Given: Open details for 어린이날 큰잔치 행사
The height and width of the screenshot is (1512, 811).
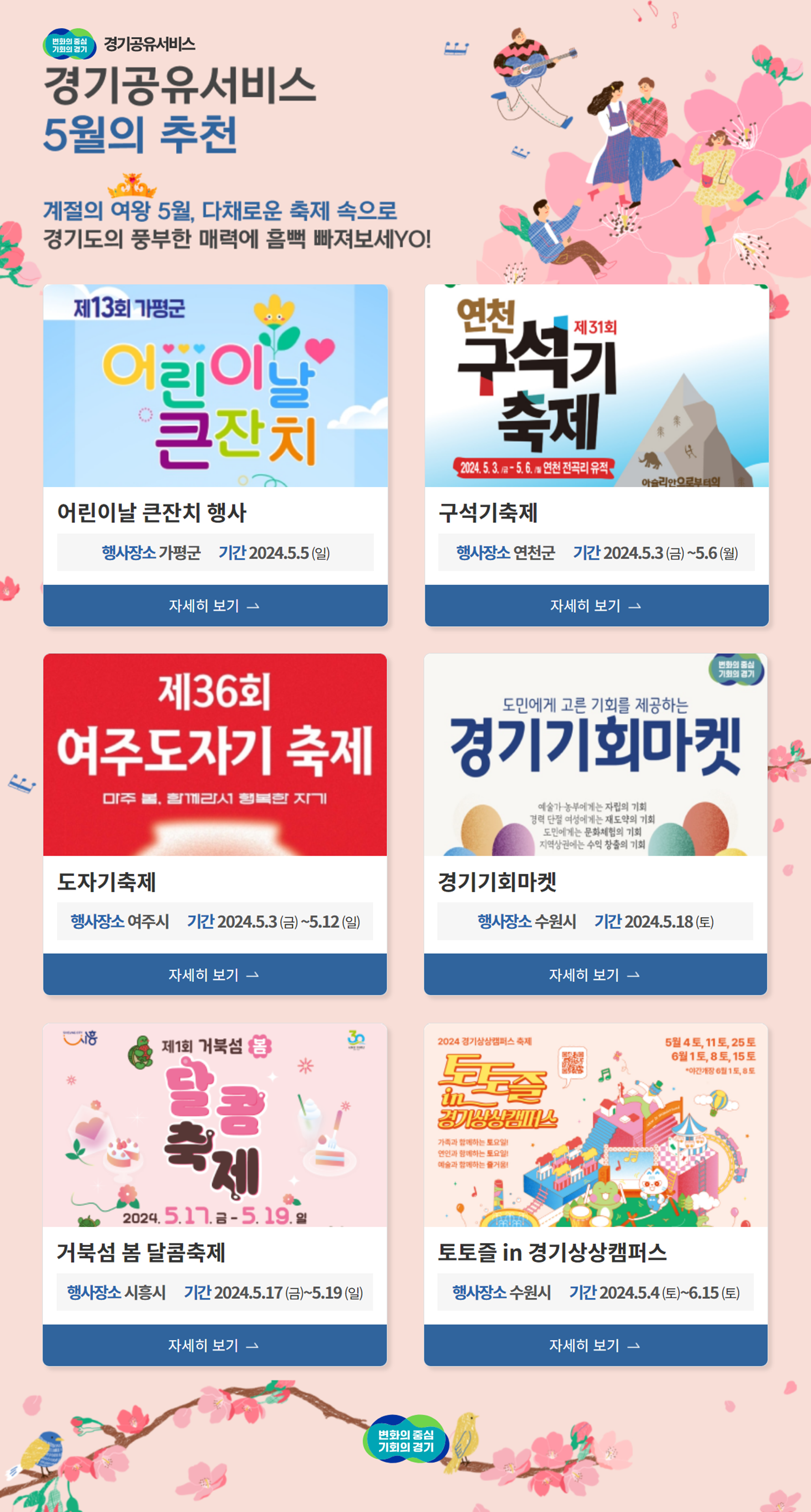Looking at the screenshot, I should [215, 605].
